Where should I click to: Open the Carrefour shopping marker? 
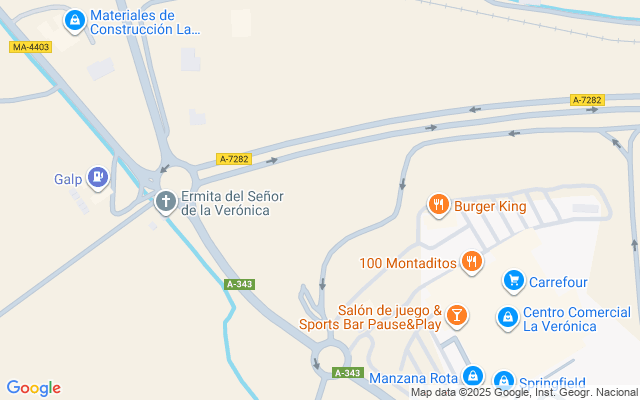[513, 281]
